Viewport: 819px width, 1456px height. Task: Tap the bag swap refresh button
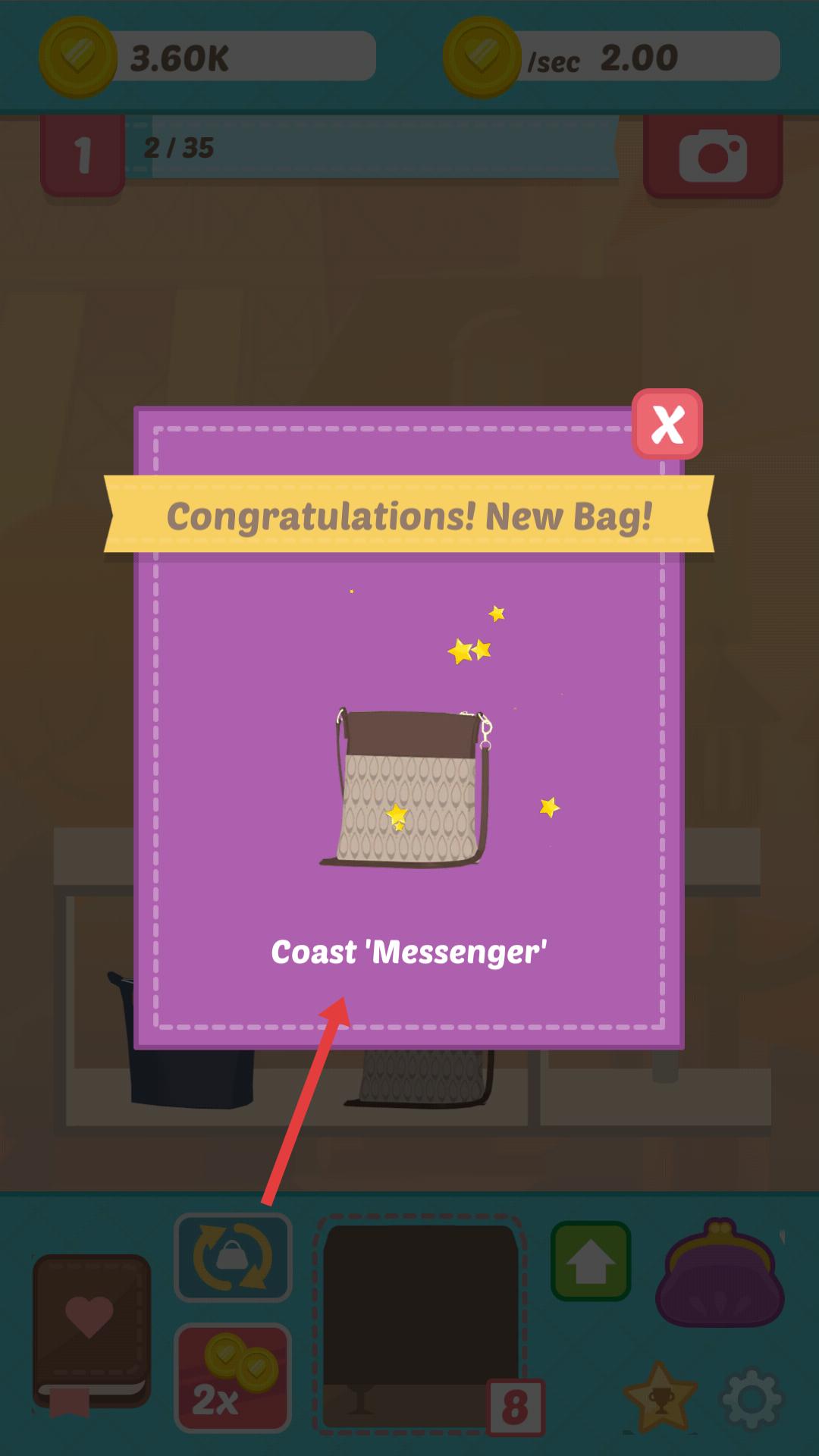(x=233, y=1257)
